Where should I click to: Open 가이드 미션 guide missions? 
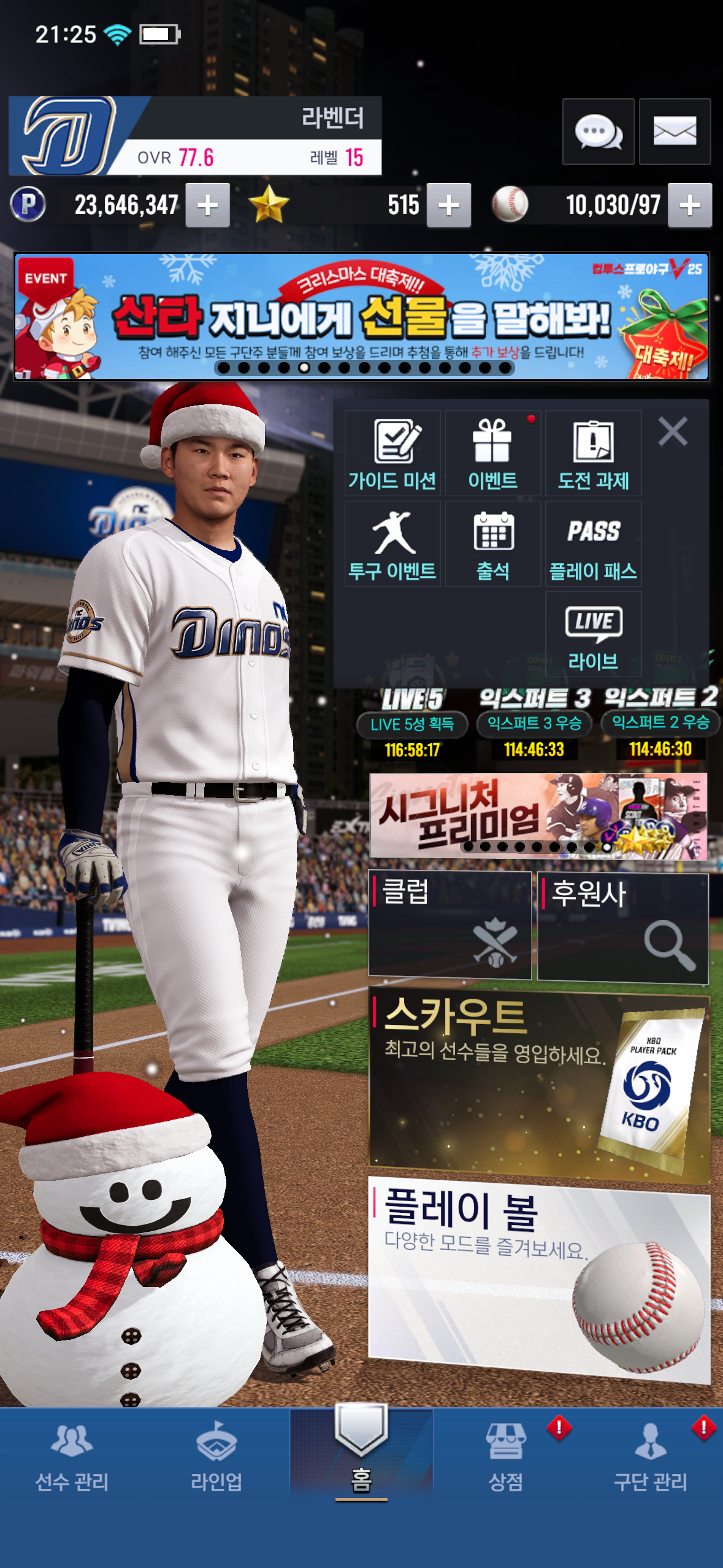click(x=392, y=453)
